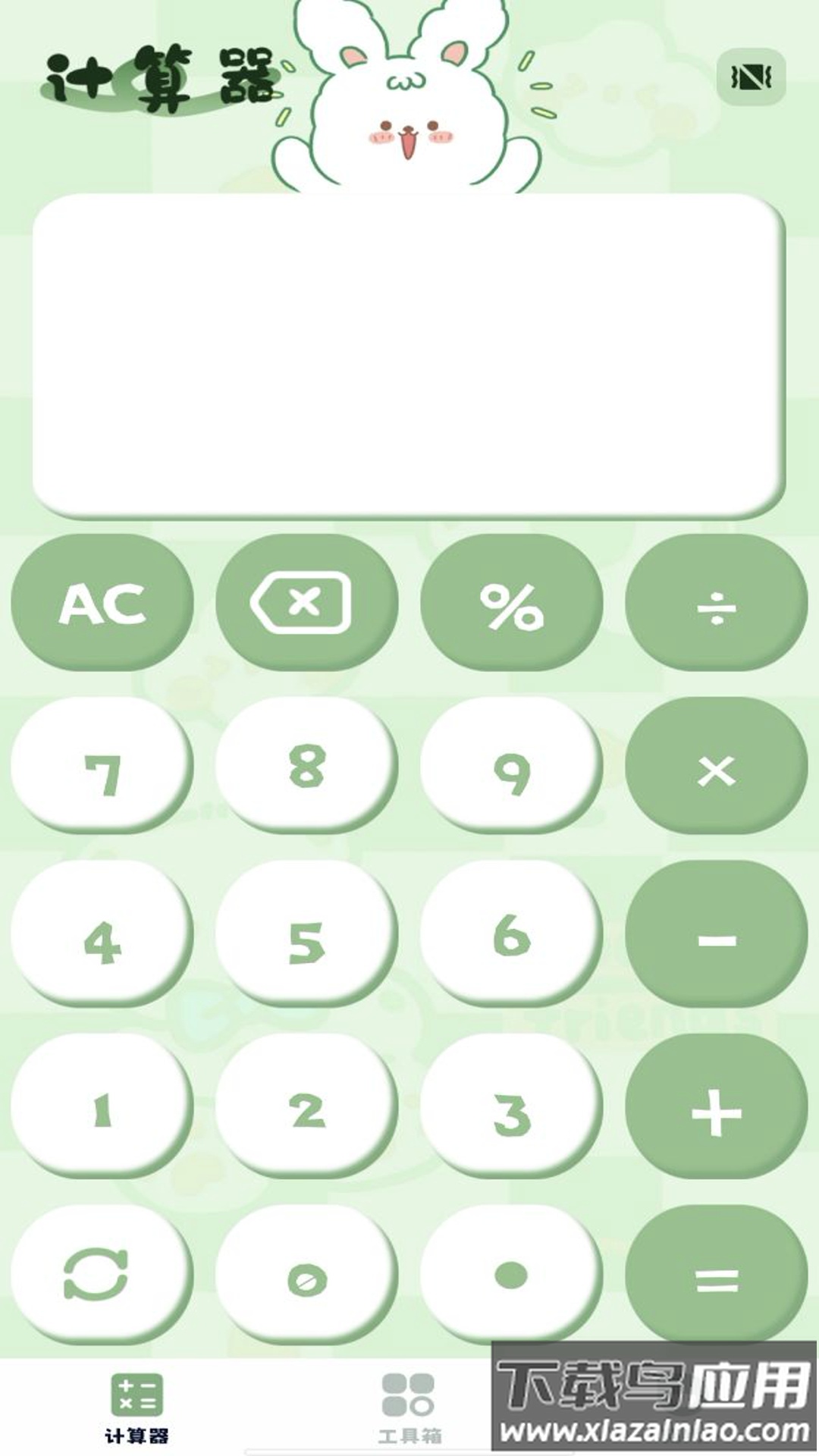
Task: Select the minus operator
Action: [716, 937]
